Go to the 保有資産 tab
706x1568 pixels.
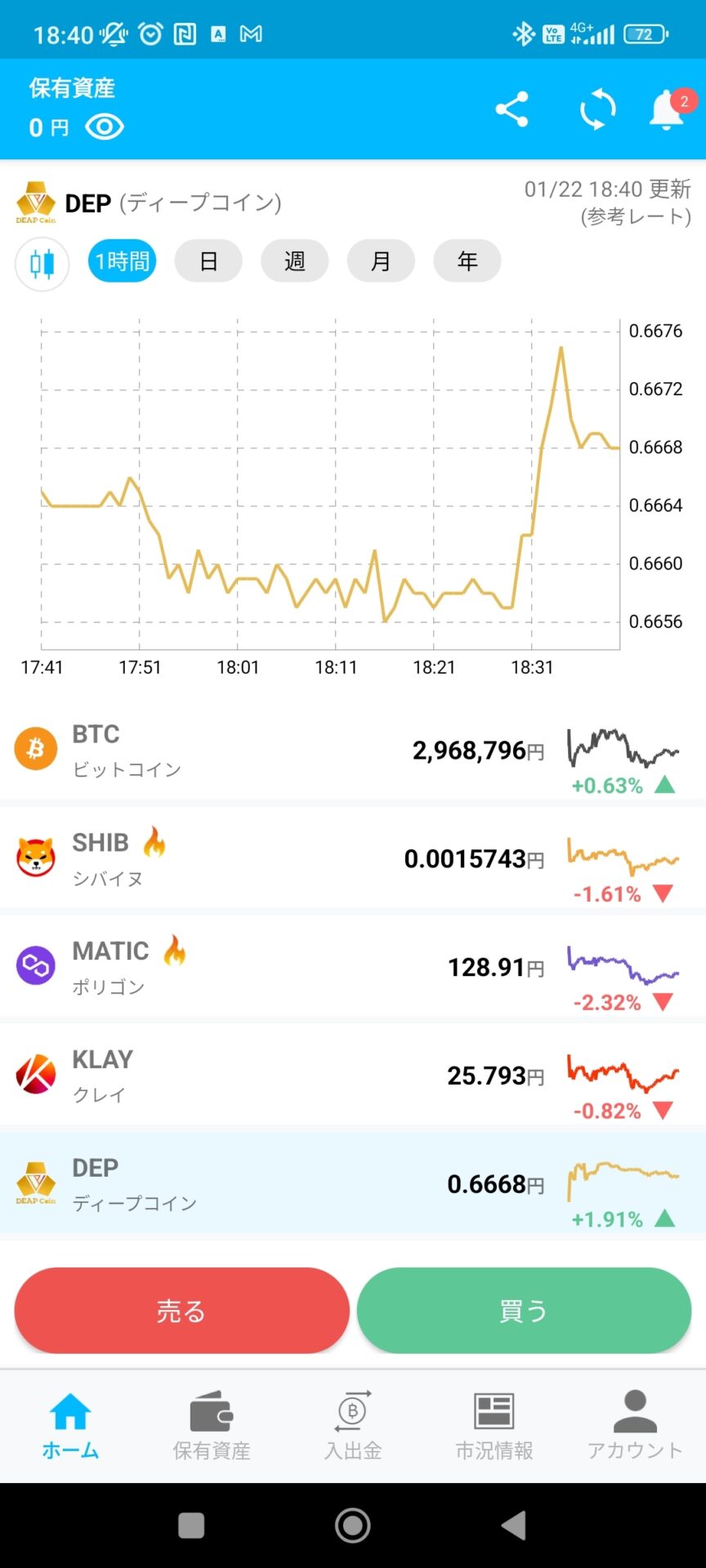pyautogui.click(x=212, y=1426)
